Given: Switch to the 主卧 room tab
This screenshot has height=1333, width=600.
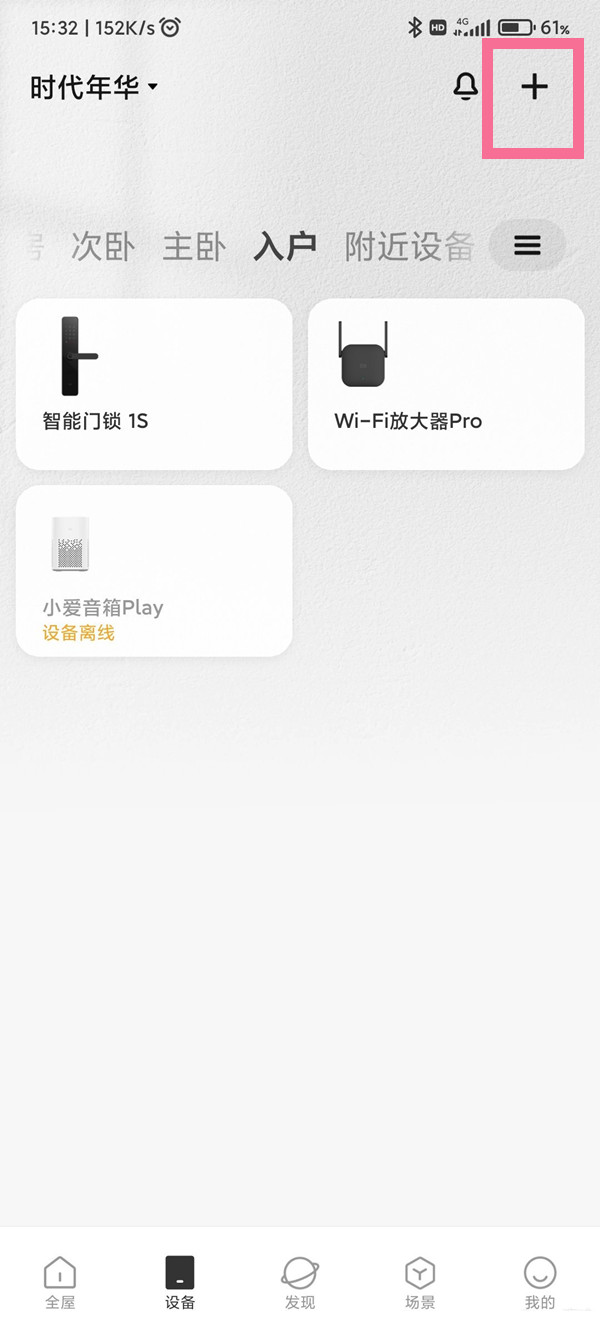Looking at the screenshot, I should tap(194, 246).
